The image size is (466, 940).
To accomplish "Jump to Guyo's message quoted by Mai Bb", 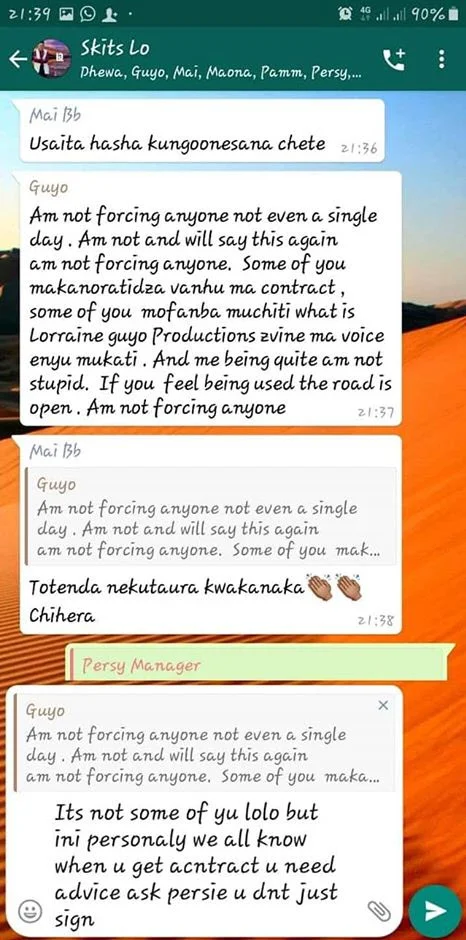I will click(210, 516).
